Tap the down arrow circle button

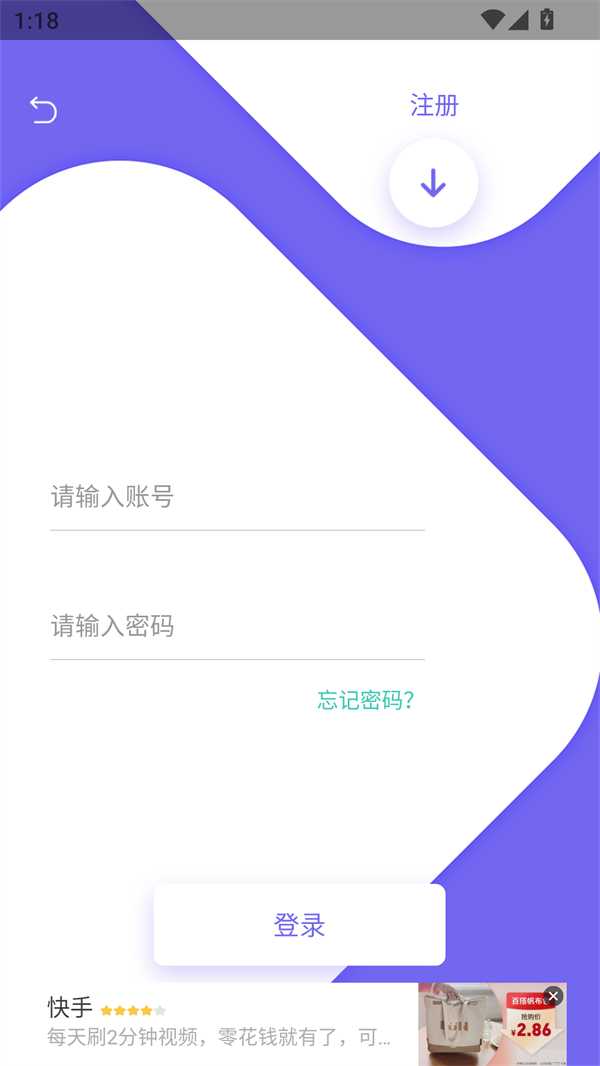pyautogui.click(x=433, y=183)
